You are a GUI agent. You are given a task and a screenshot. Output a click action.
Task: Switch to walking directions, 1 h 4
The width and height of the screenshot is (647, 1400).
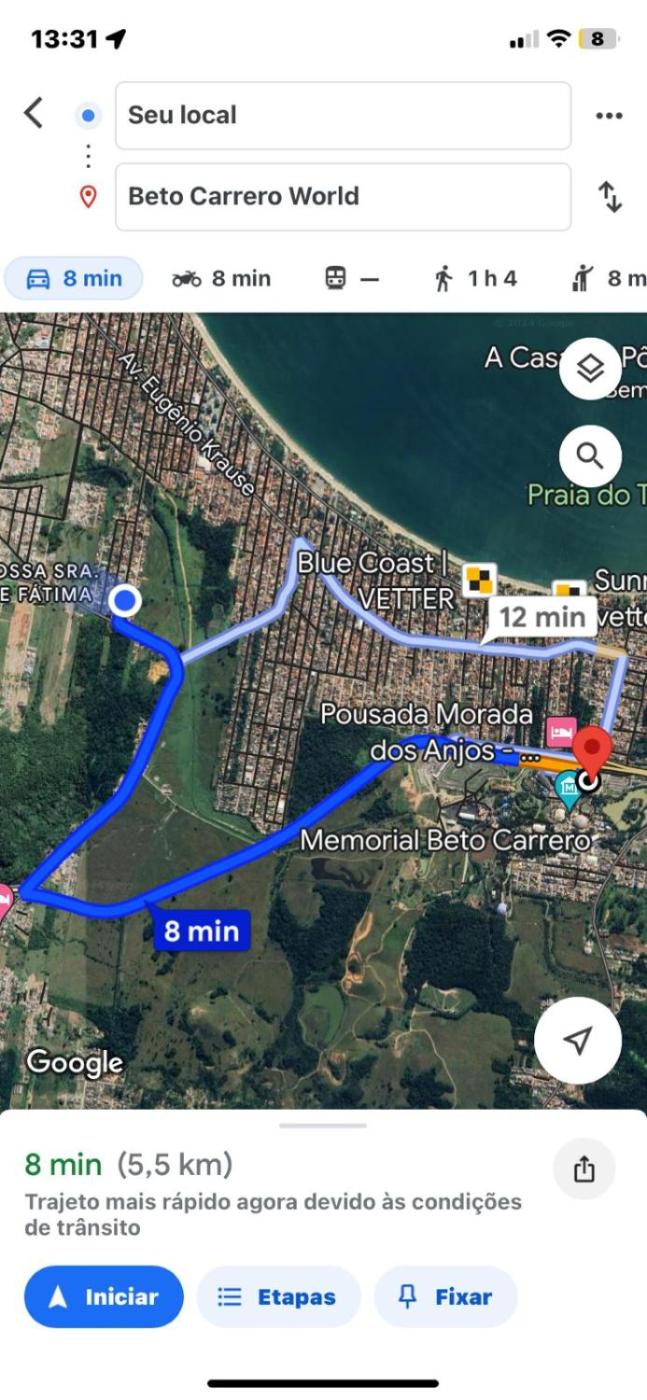coord(475,278)
